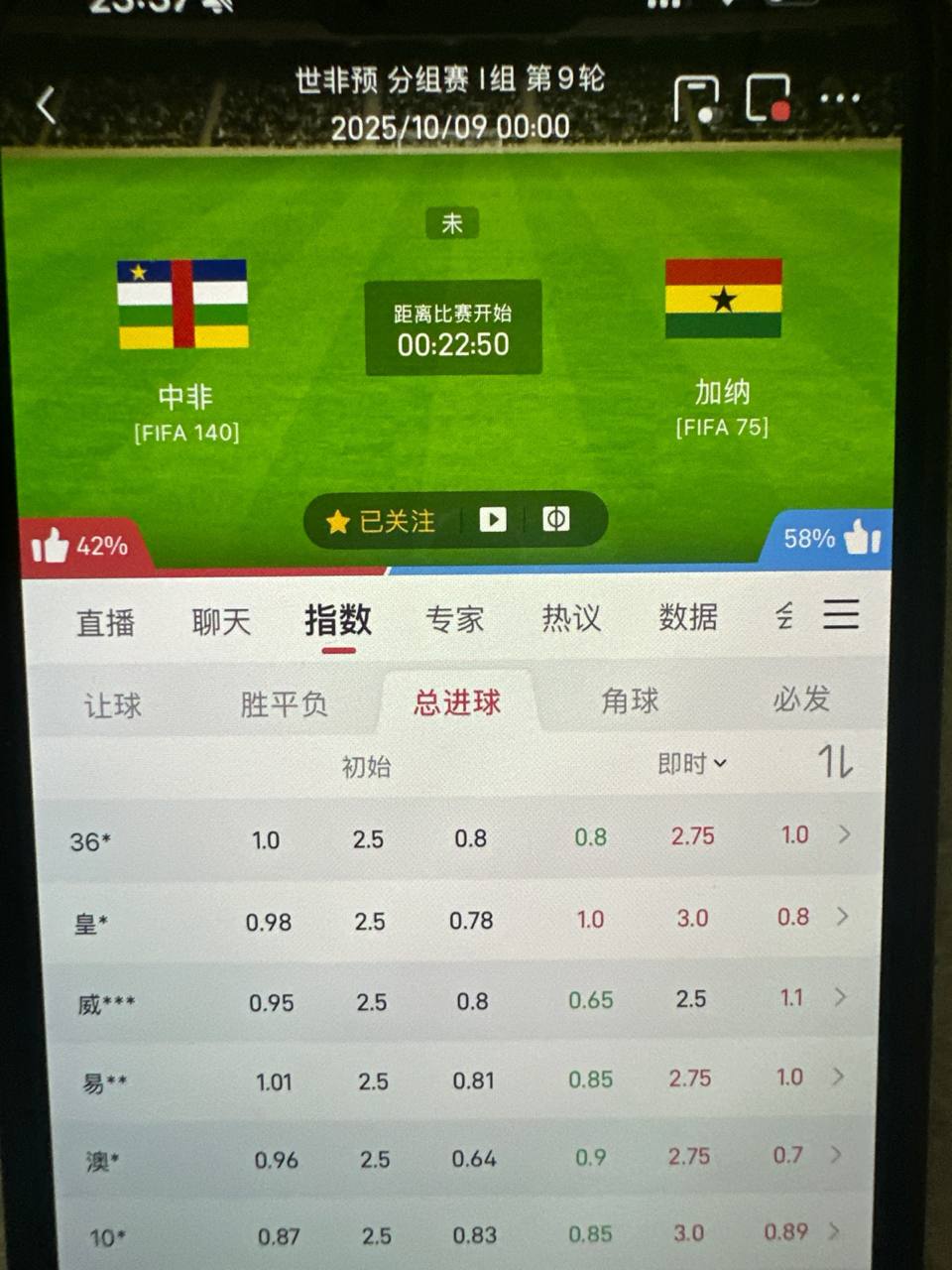
Task: Select the 必发 odds sub-tab
Action: [800, 699]
